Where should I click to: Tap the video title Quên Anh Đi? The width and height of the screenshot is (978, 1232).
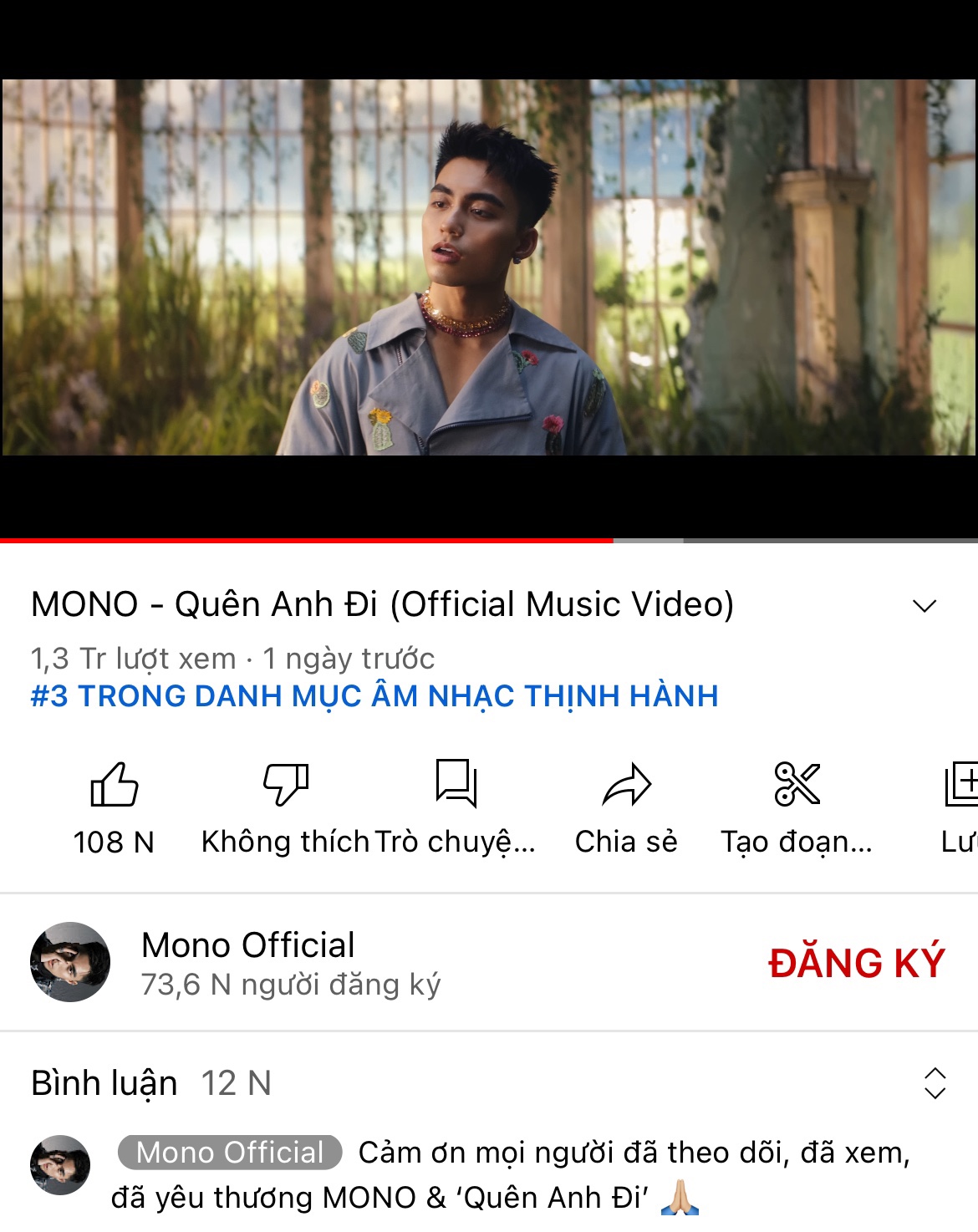pyautogui.click(x=381, y=604)
